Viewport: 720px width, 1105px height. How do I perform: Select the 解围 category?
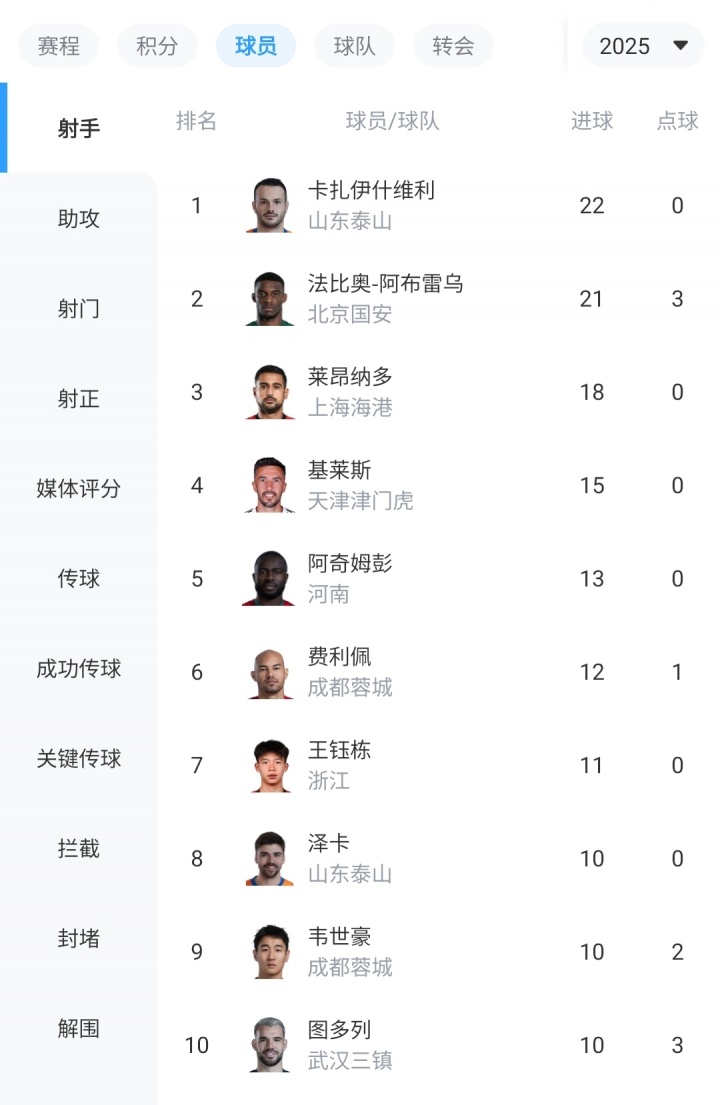pyautogui.click(x=79, y=1029)
